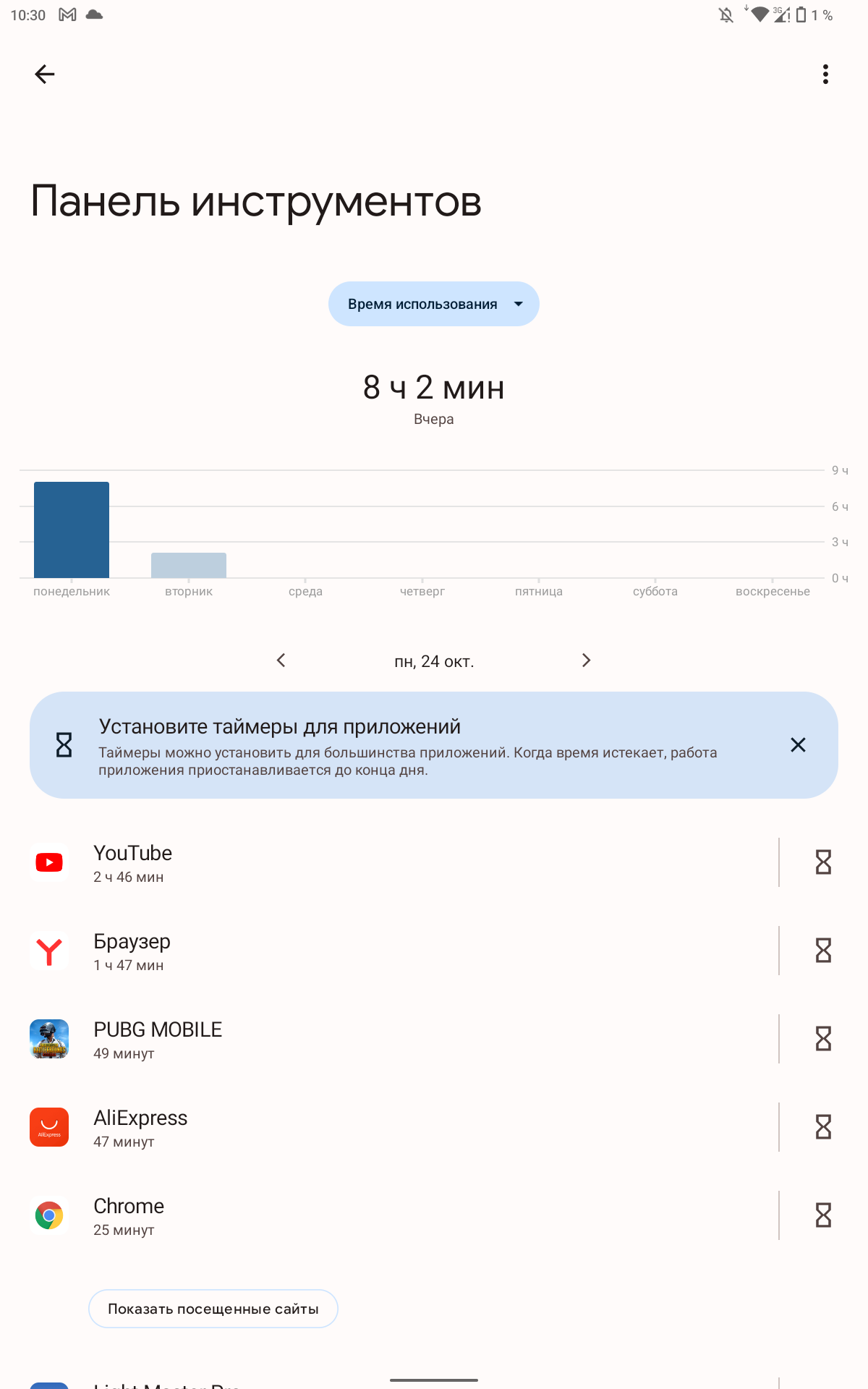The image size is (868, 1389).
Task: Expand the Время использования dropdown
Action: [434, 304]
